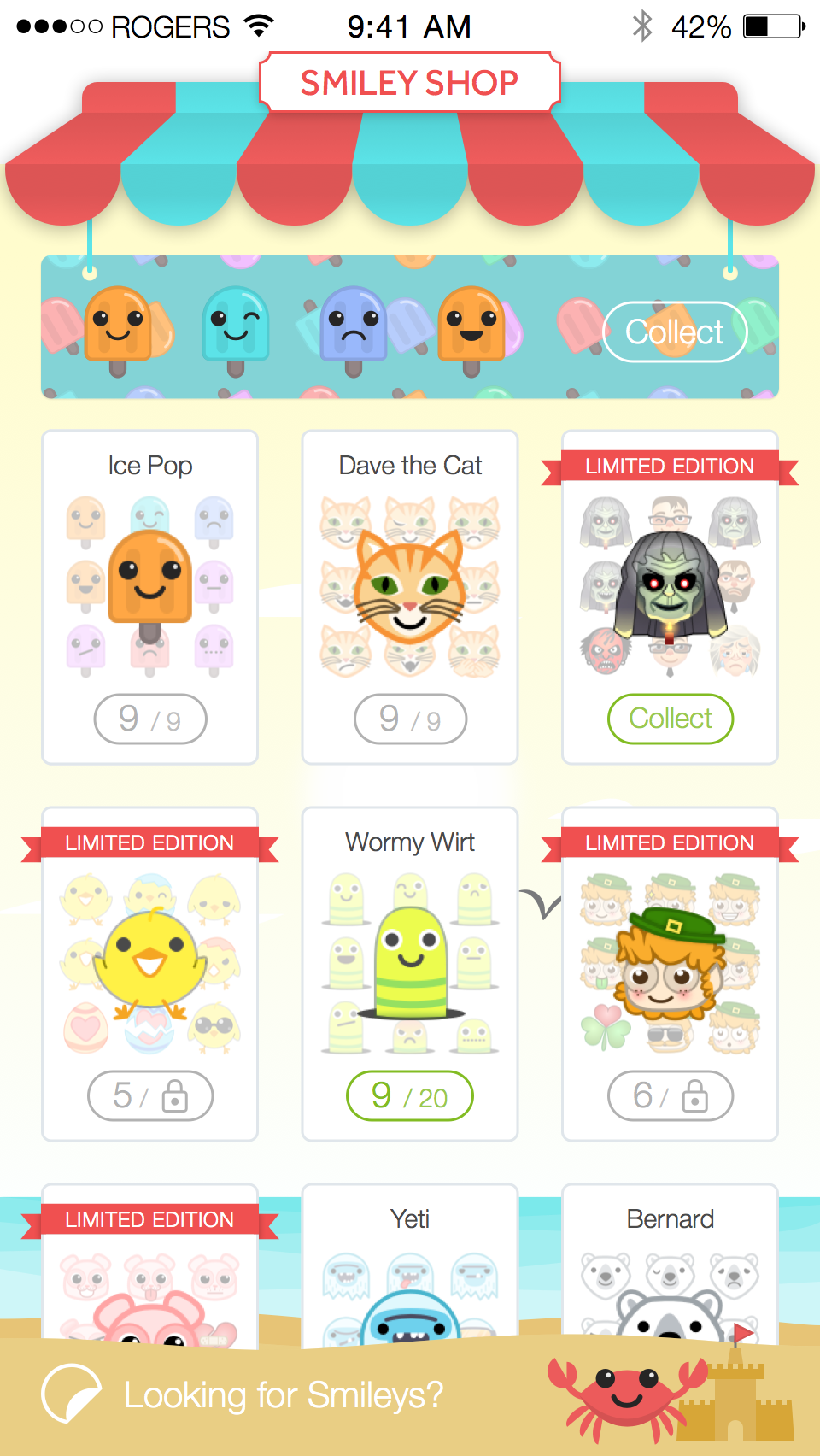The height and width of the screenshot is (1456, 820).
Task: Open the Bernard polar bear pack
Action: point(671,1266)
